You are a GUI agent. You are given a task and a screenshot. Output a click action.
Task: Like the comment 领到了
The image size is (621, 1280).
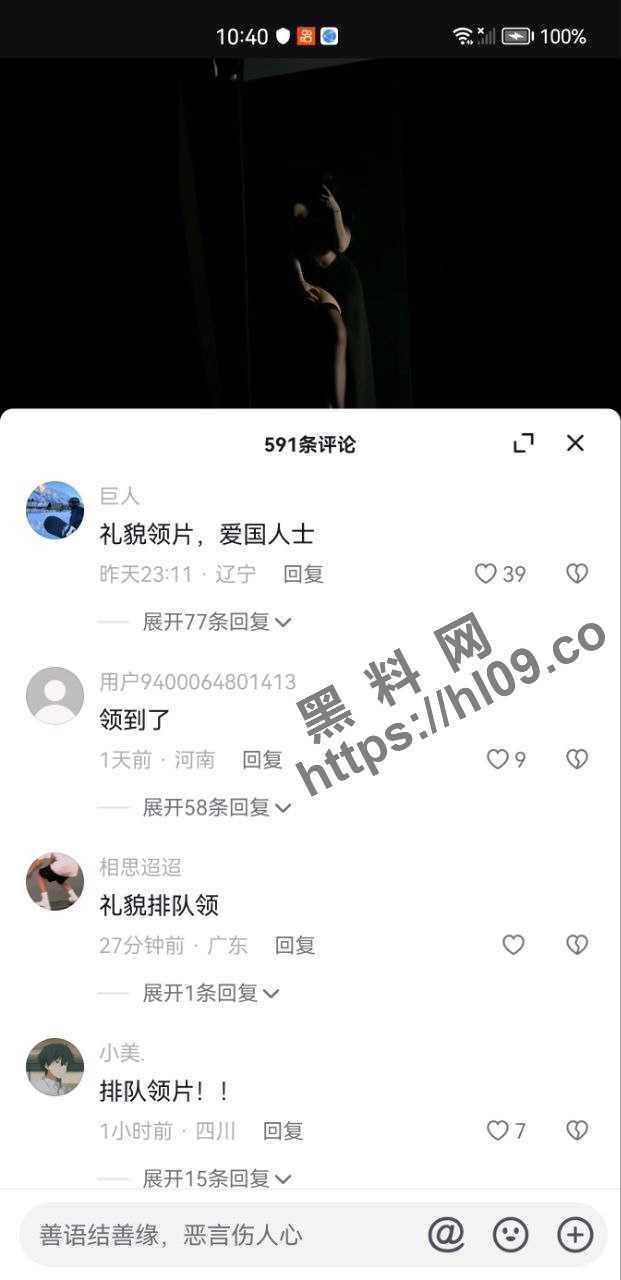pyautogui.click(x=498, y=760)
